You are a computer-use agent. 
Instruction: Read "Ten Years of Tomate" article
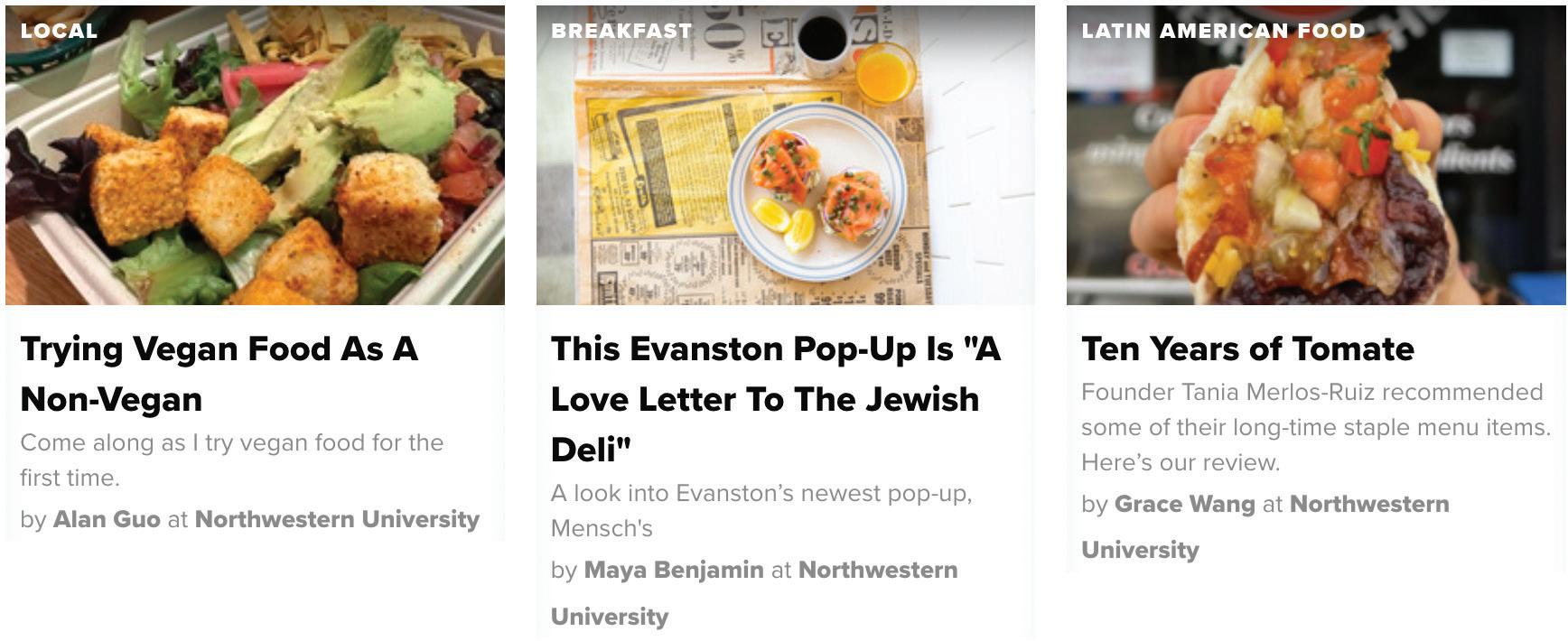[x=1247, y=348]
